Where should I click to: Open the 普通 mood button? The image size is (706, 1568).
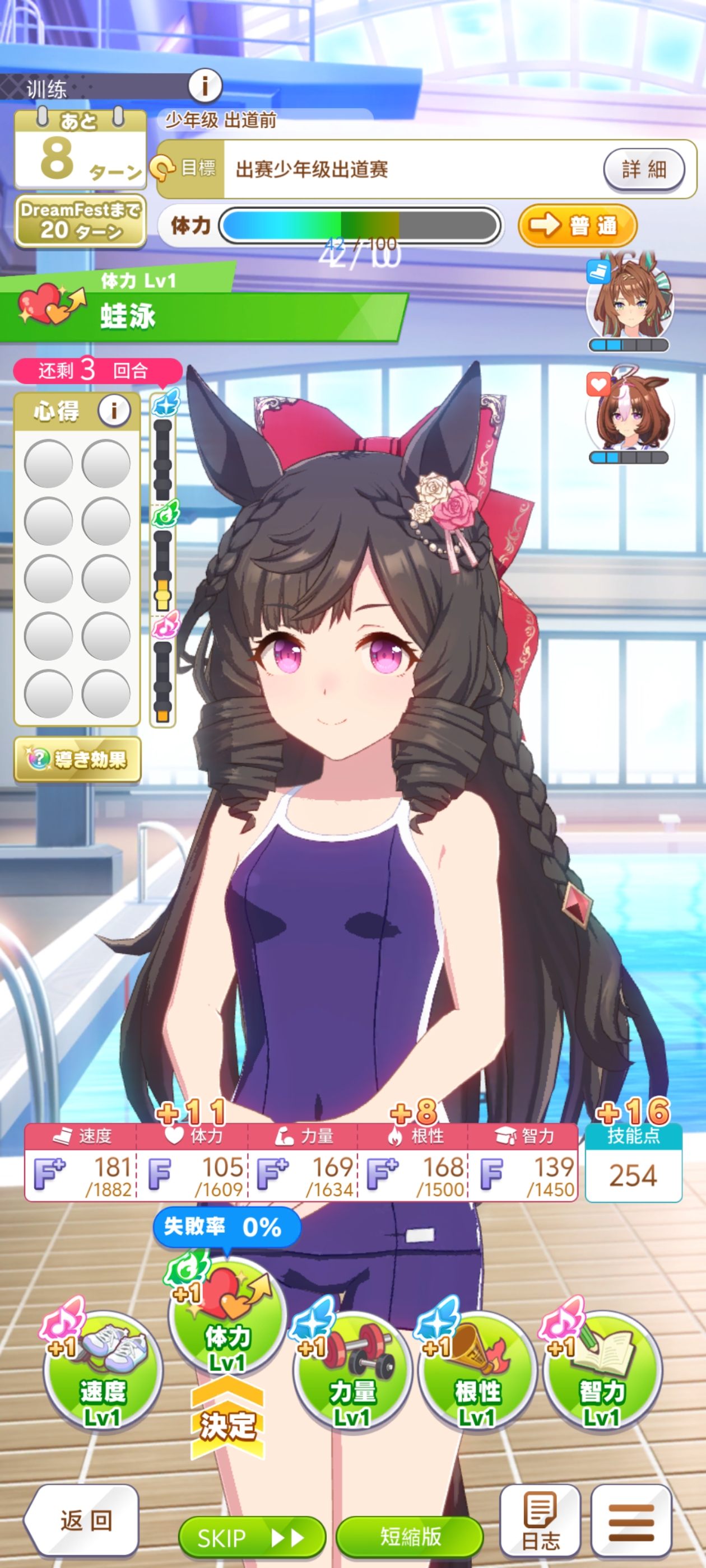tap(577, 226)
